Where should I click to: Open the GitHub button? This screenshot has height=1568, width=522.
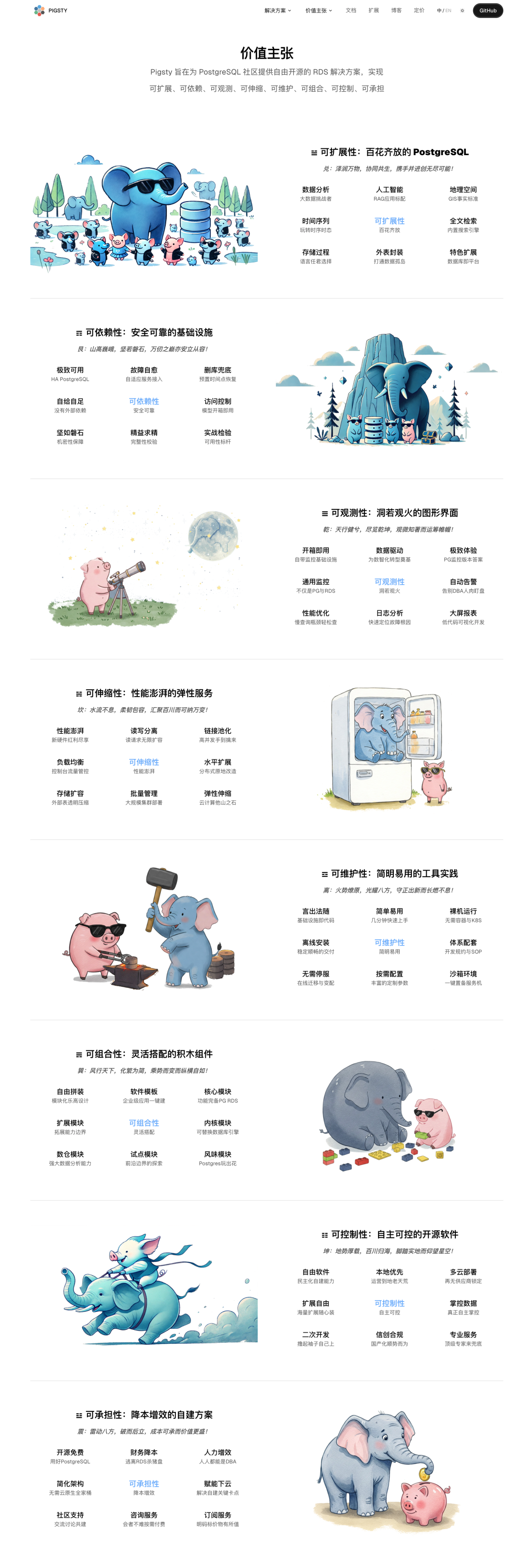[487, 10]
